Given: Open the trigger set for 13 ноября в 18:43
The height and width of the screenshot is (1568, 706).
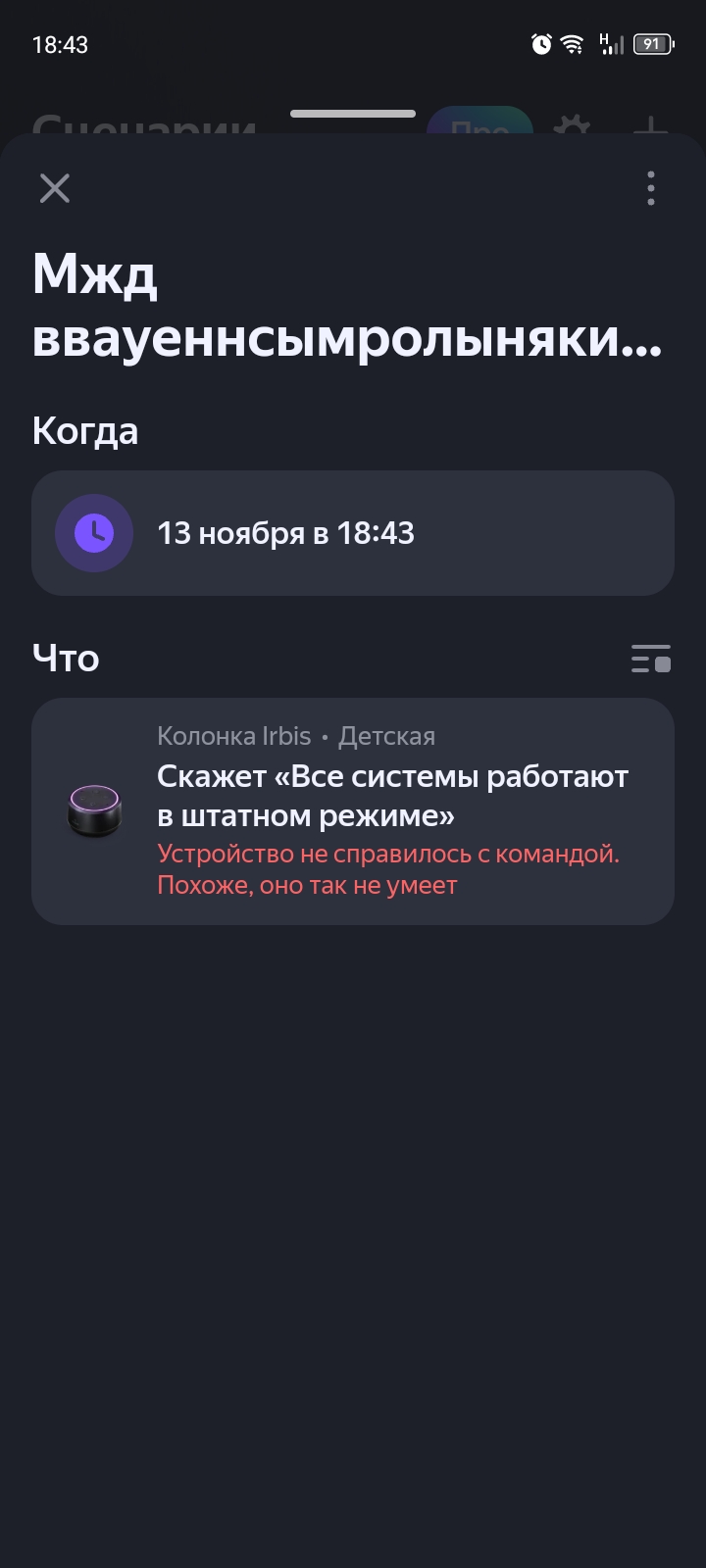Looking at the screenshot, I should tap(353, 532).
